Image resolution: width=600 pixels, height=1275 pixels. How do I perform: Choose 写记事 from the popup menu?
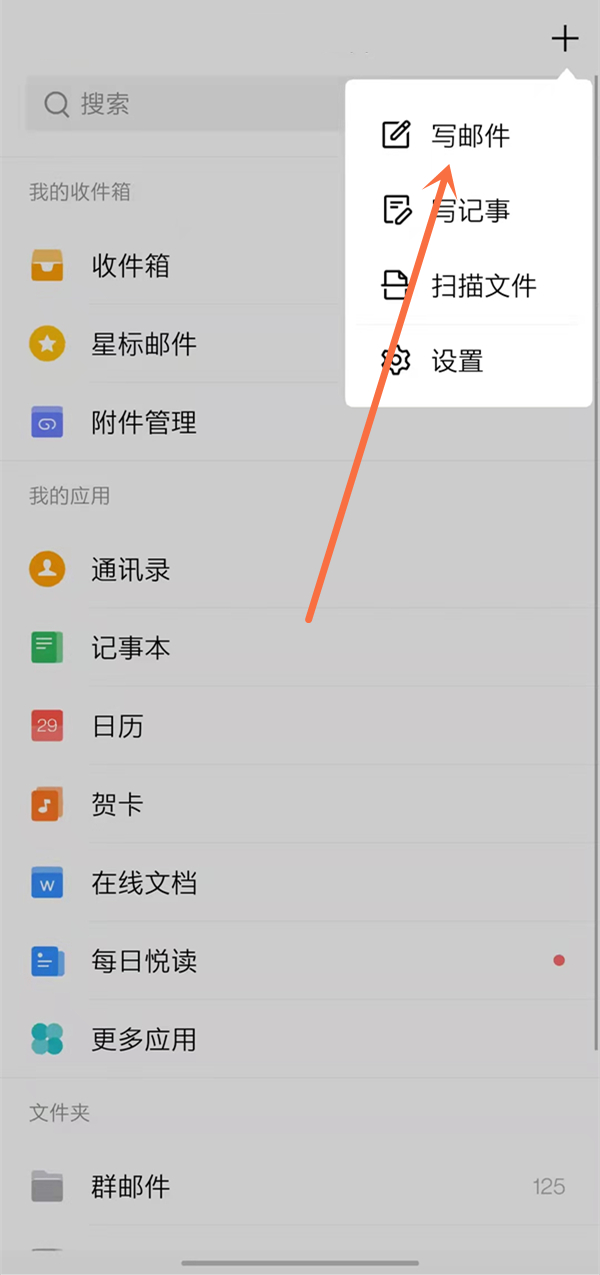468,211
